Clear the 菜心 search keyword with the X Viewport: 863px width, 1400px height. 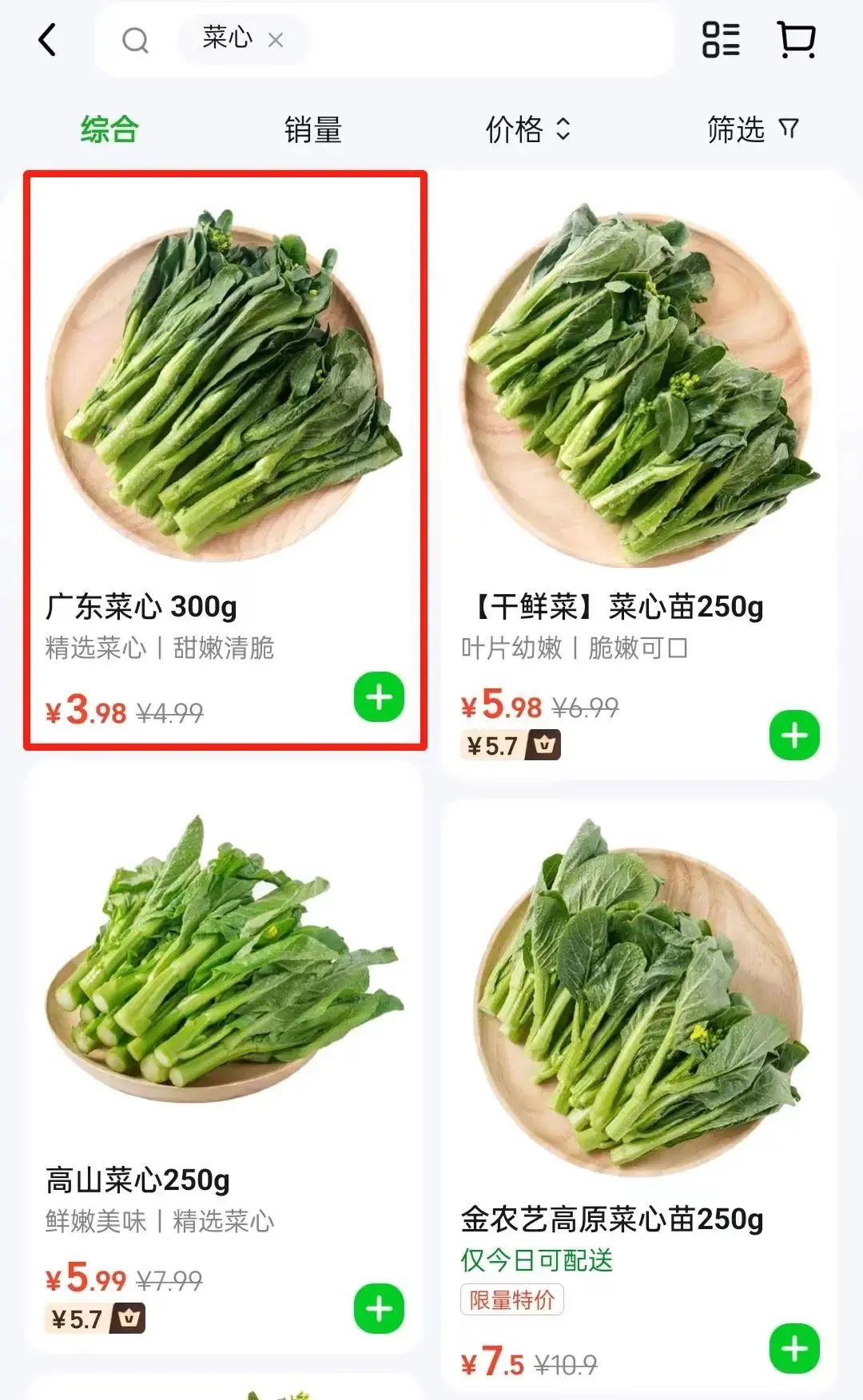click(x=277, y=41)
